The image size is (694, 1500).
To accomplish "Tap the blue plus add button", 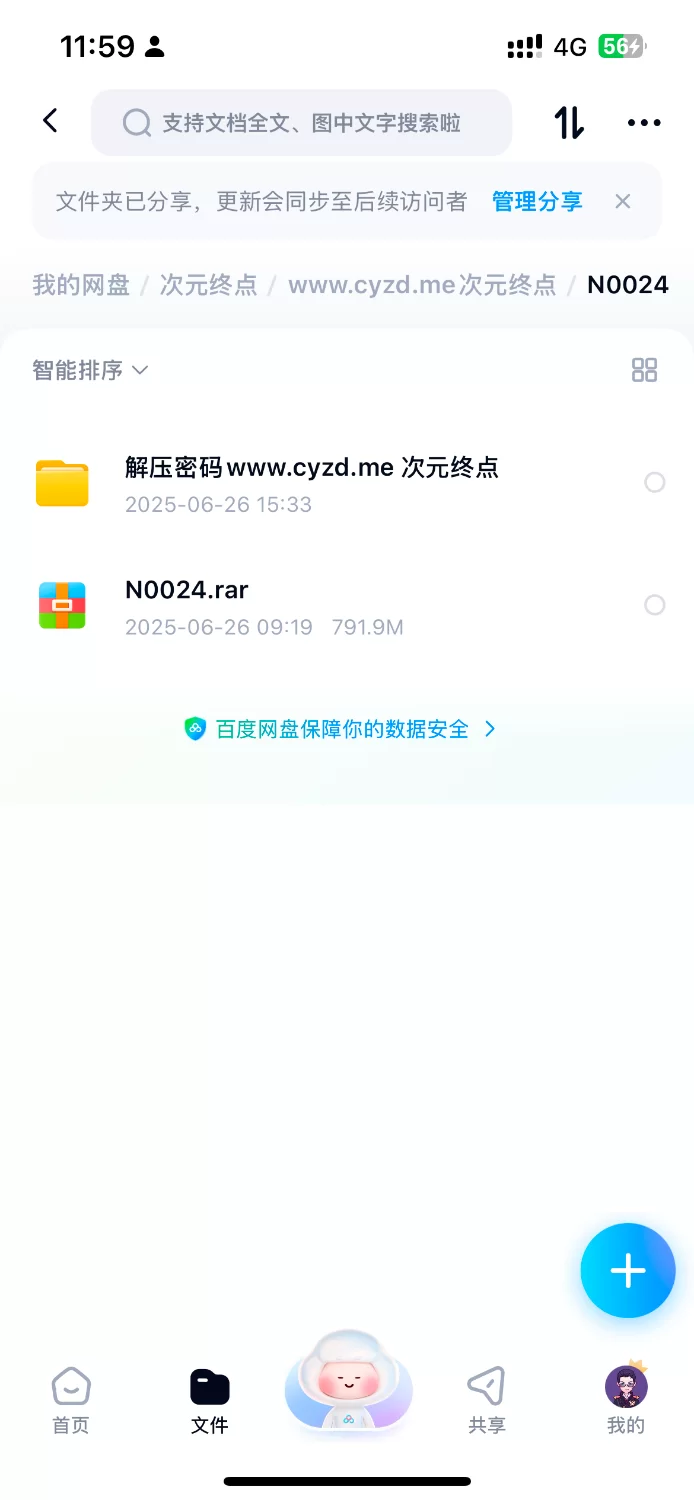I will [x=628, y=1270].
